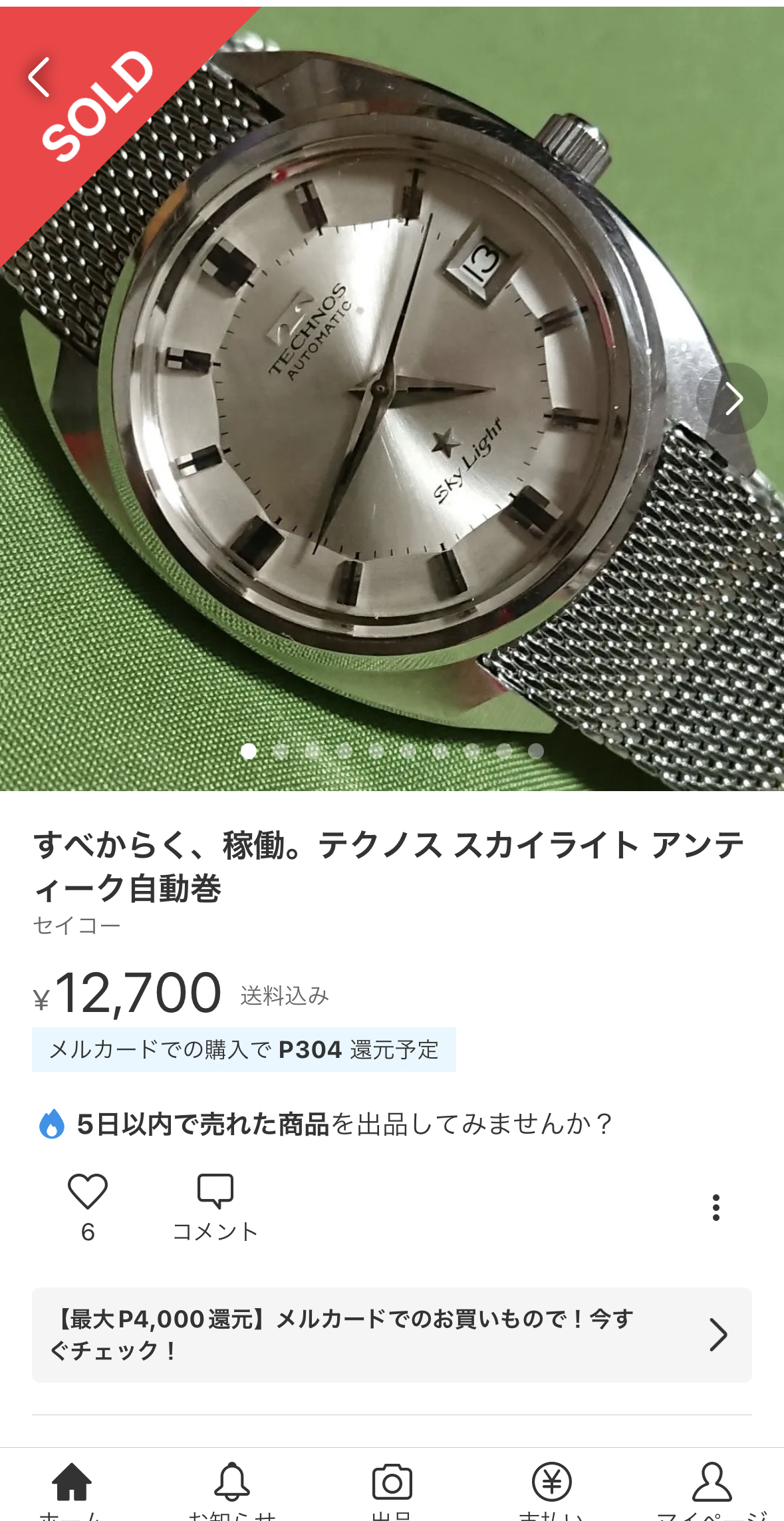
Task: Open the メルカード P304 還元予定 info
Action: pyautogui.click(x=243, y=1050)
